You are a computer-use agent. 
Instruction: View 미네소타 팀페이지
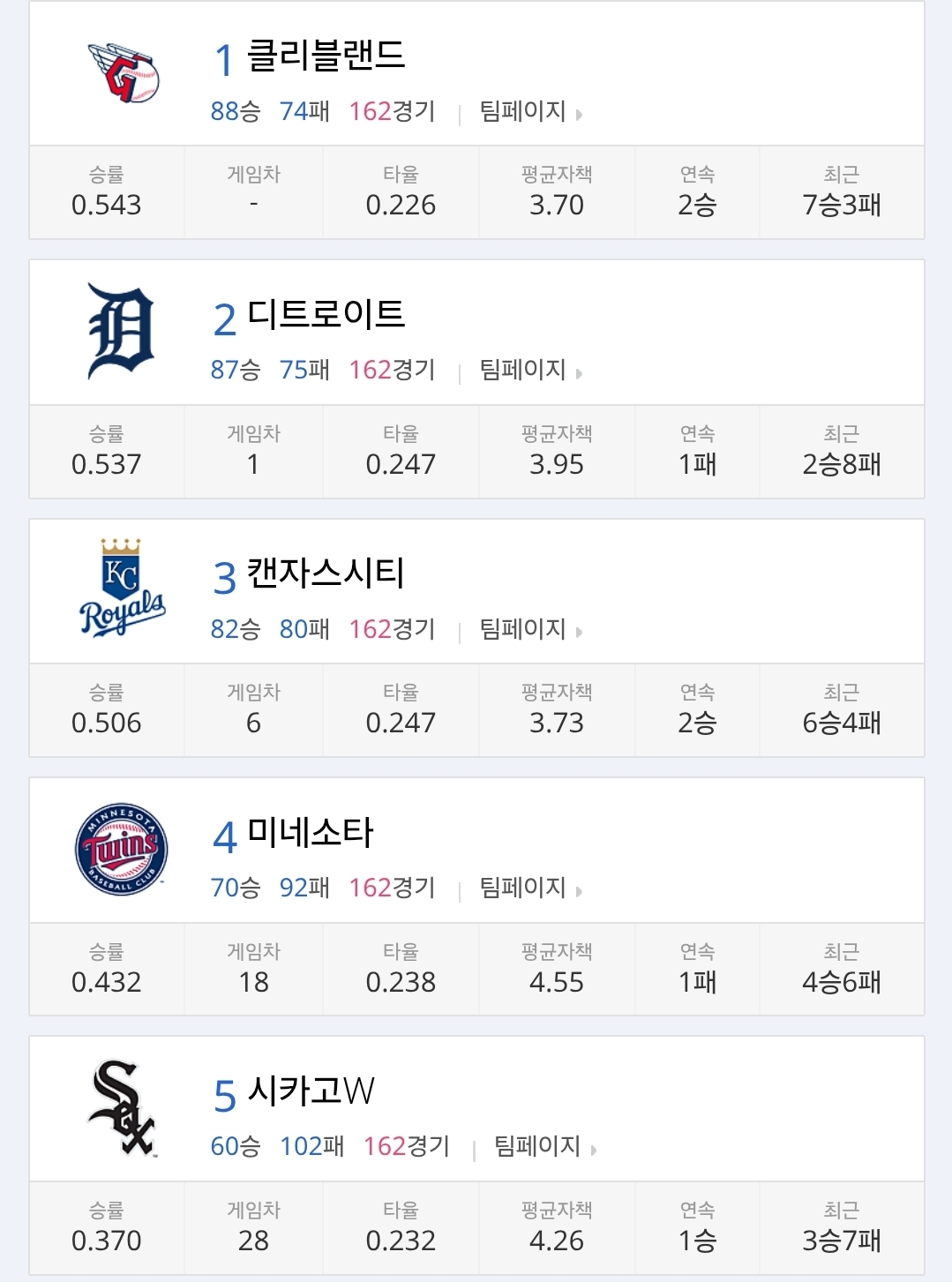tap(528, 888)
